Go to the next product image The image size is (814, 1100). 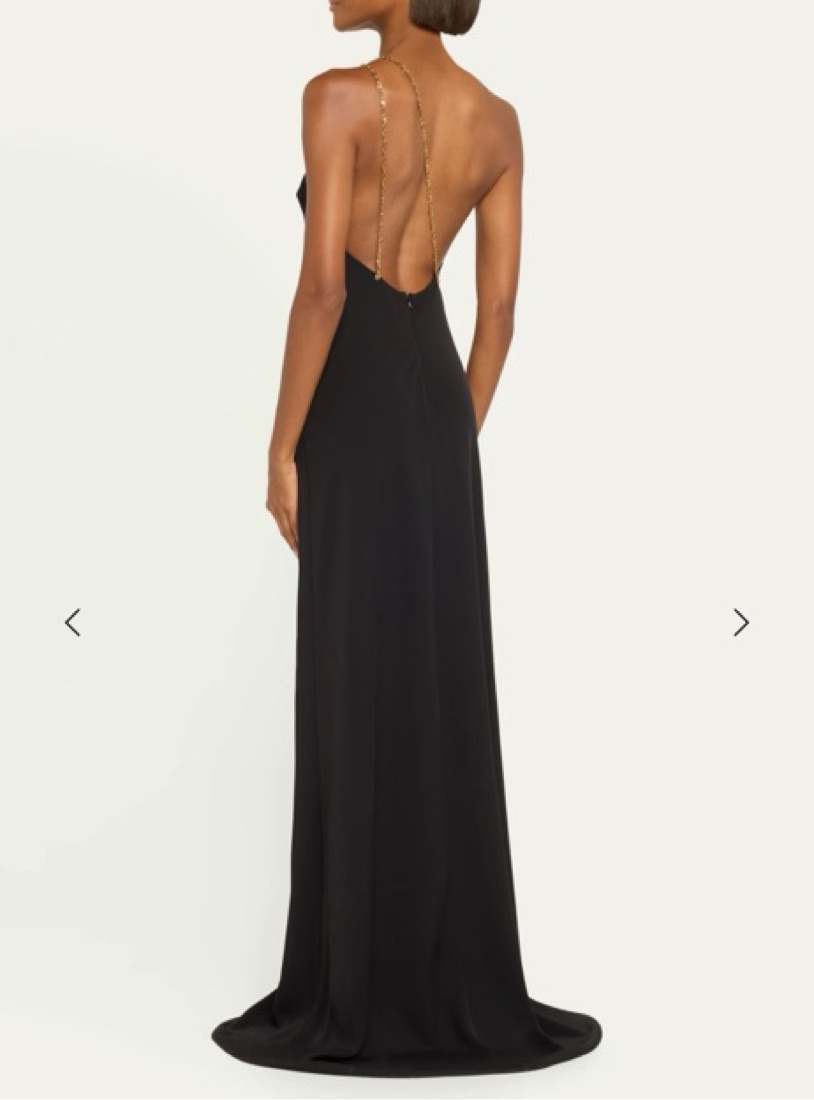coord(741,622)
